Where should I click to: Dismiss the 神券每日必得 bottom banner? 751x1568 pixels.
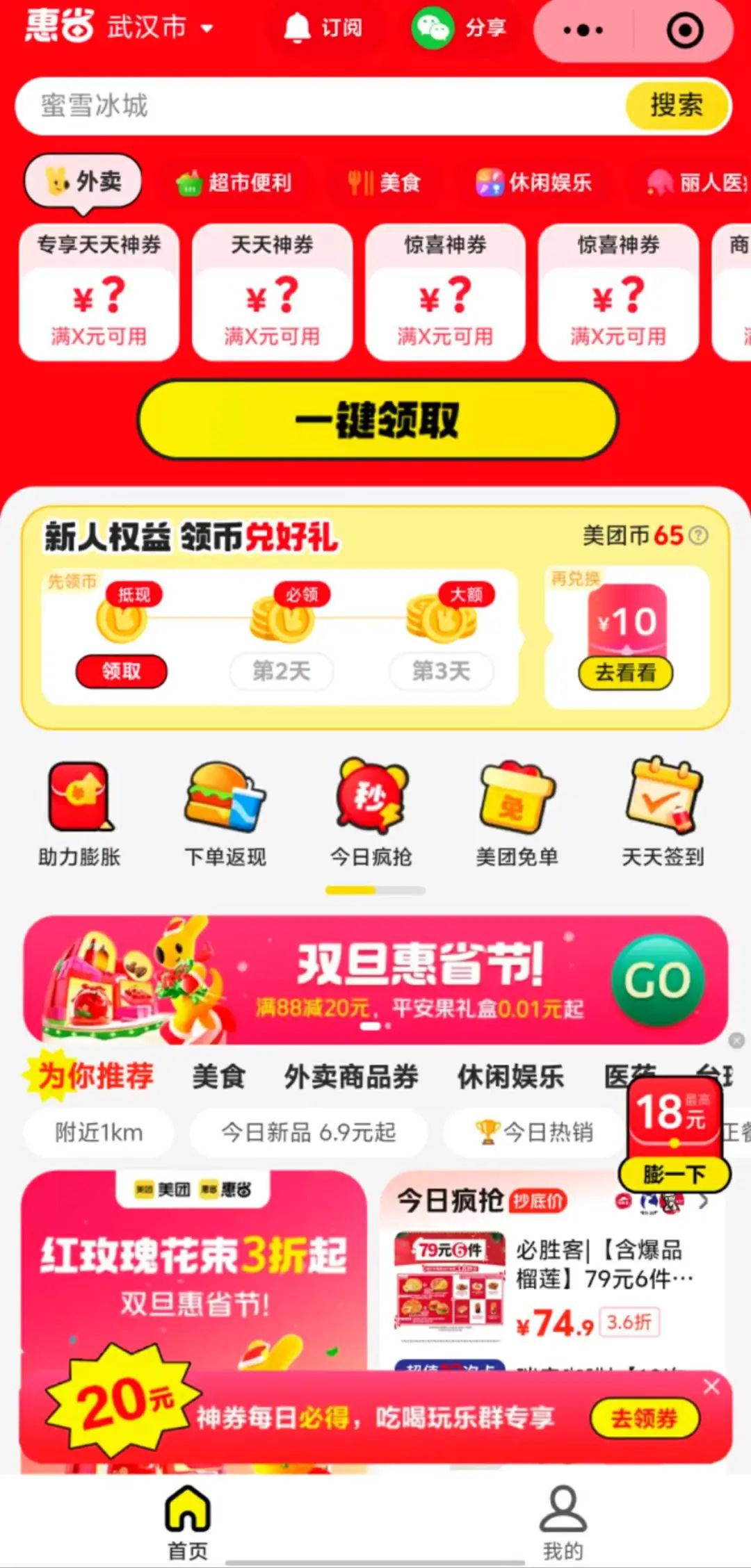click(x=711, y=1387)
